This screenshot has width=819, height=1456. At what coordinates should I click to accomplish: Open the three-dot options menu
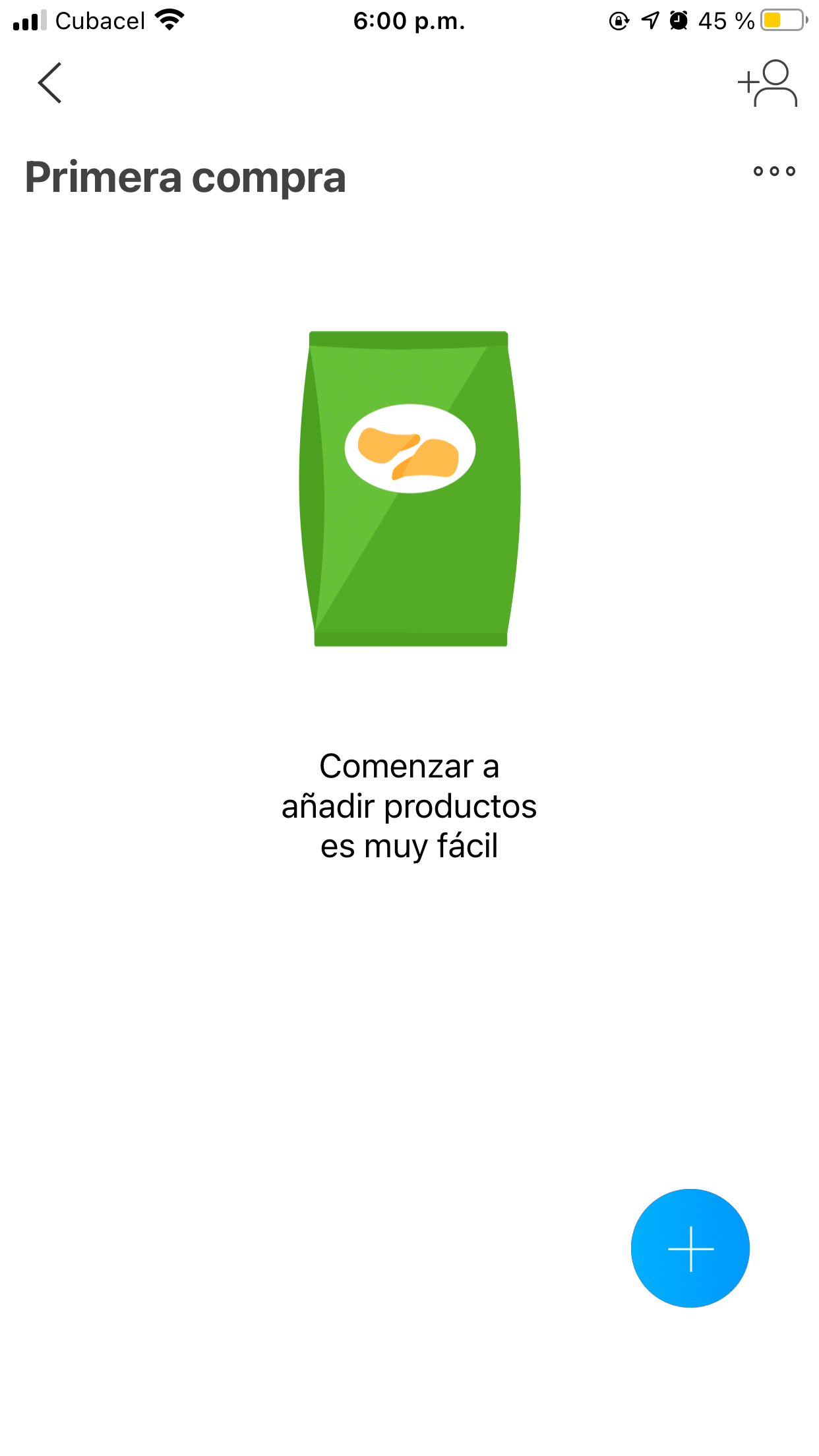coord(774,171)
